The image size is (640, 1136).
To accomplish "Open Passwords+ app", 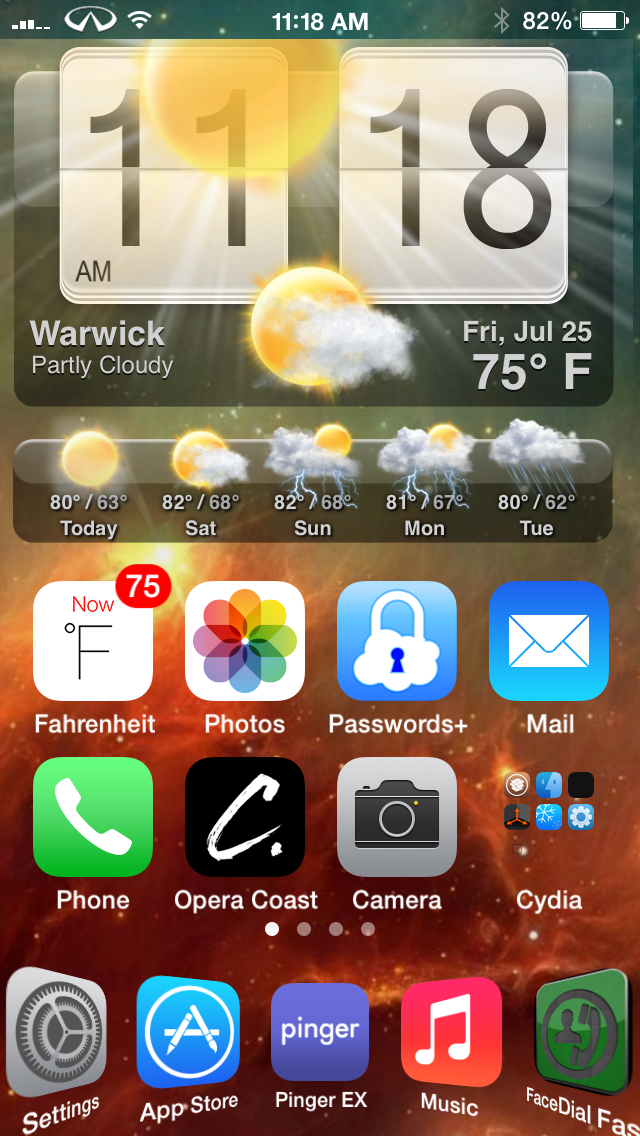I will tap(397, 641).
